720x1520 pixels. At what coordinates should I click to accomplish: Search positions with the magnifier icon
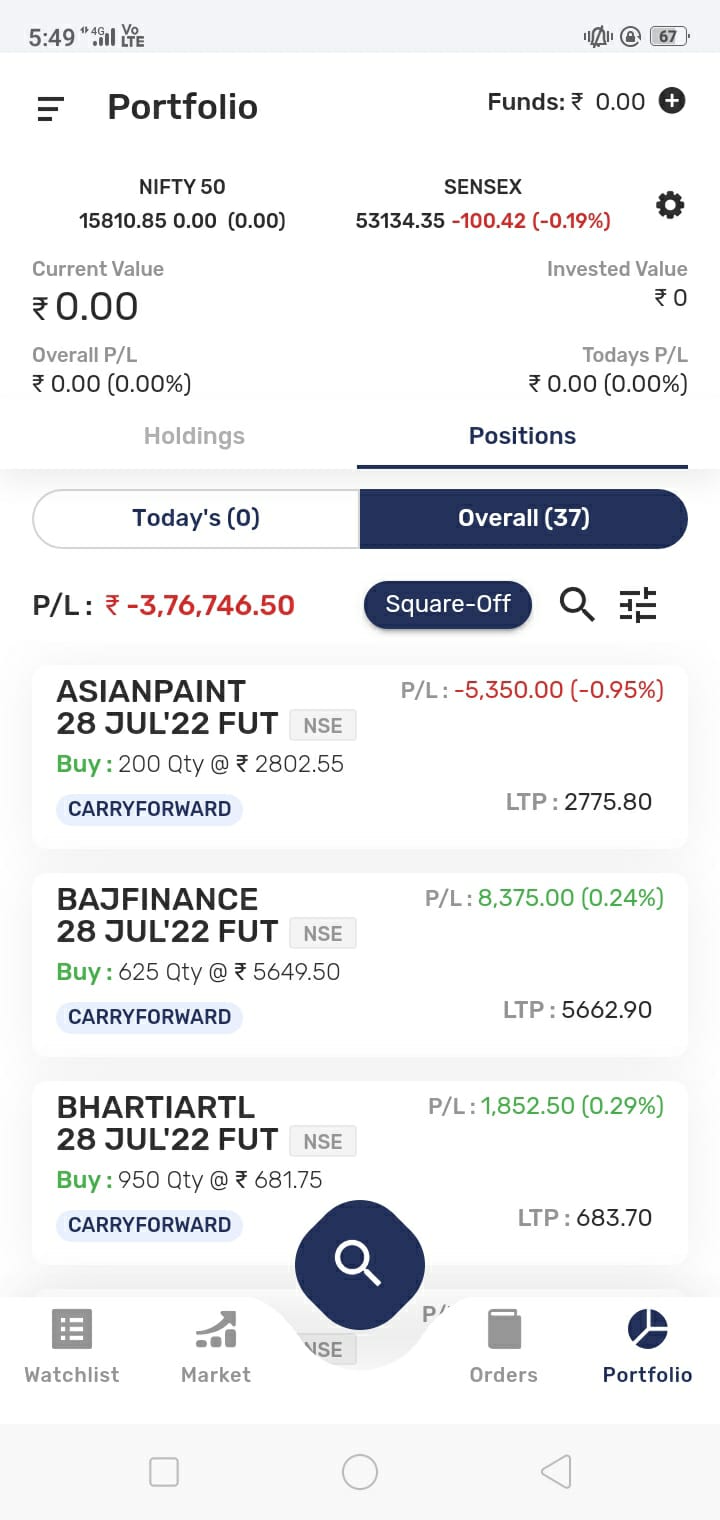point(577,604)
